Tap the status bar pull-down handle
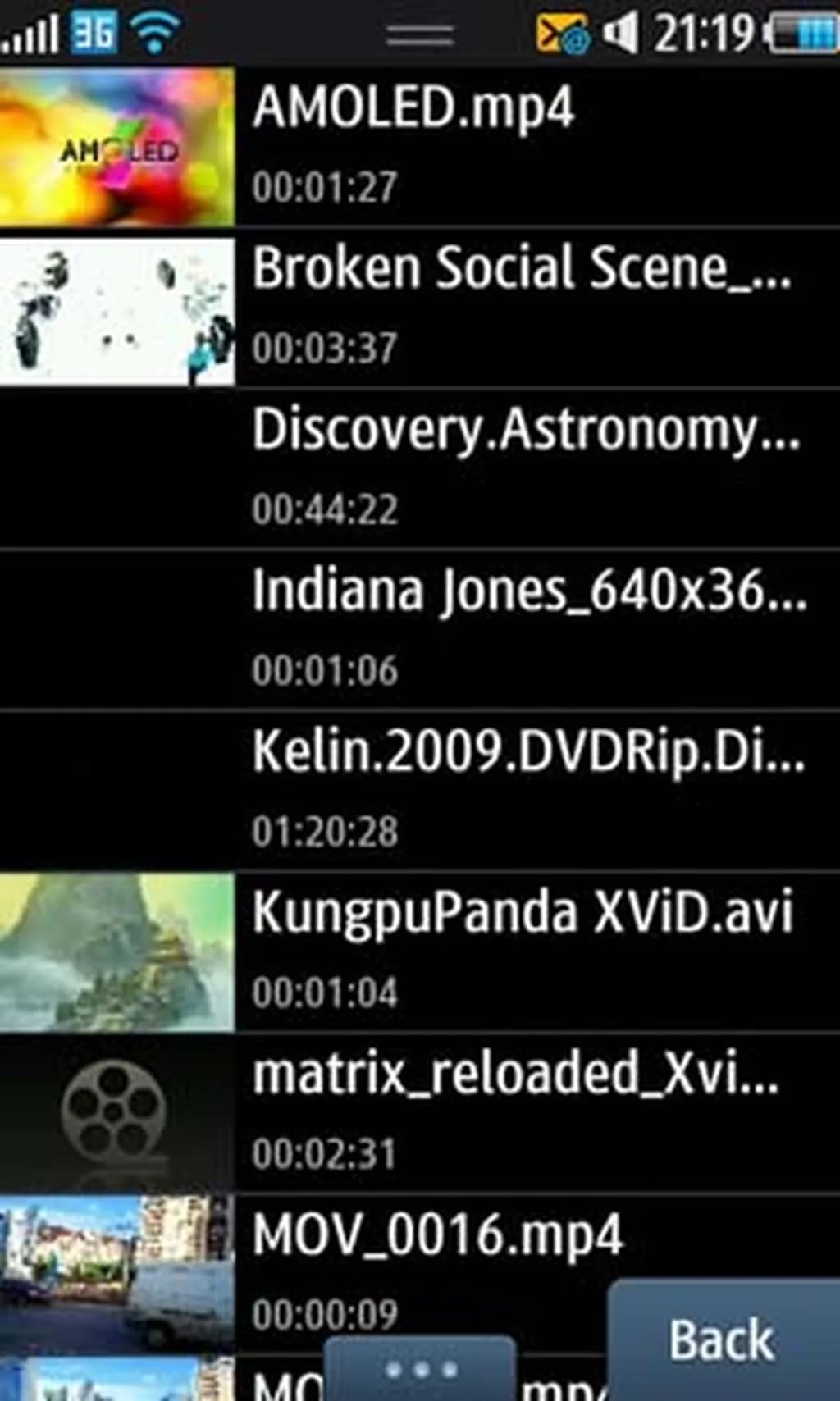Viewport: 840px width, 1401px height. [420, 34]
